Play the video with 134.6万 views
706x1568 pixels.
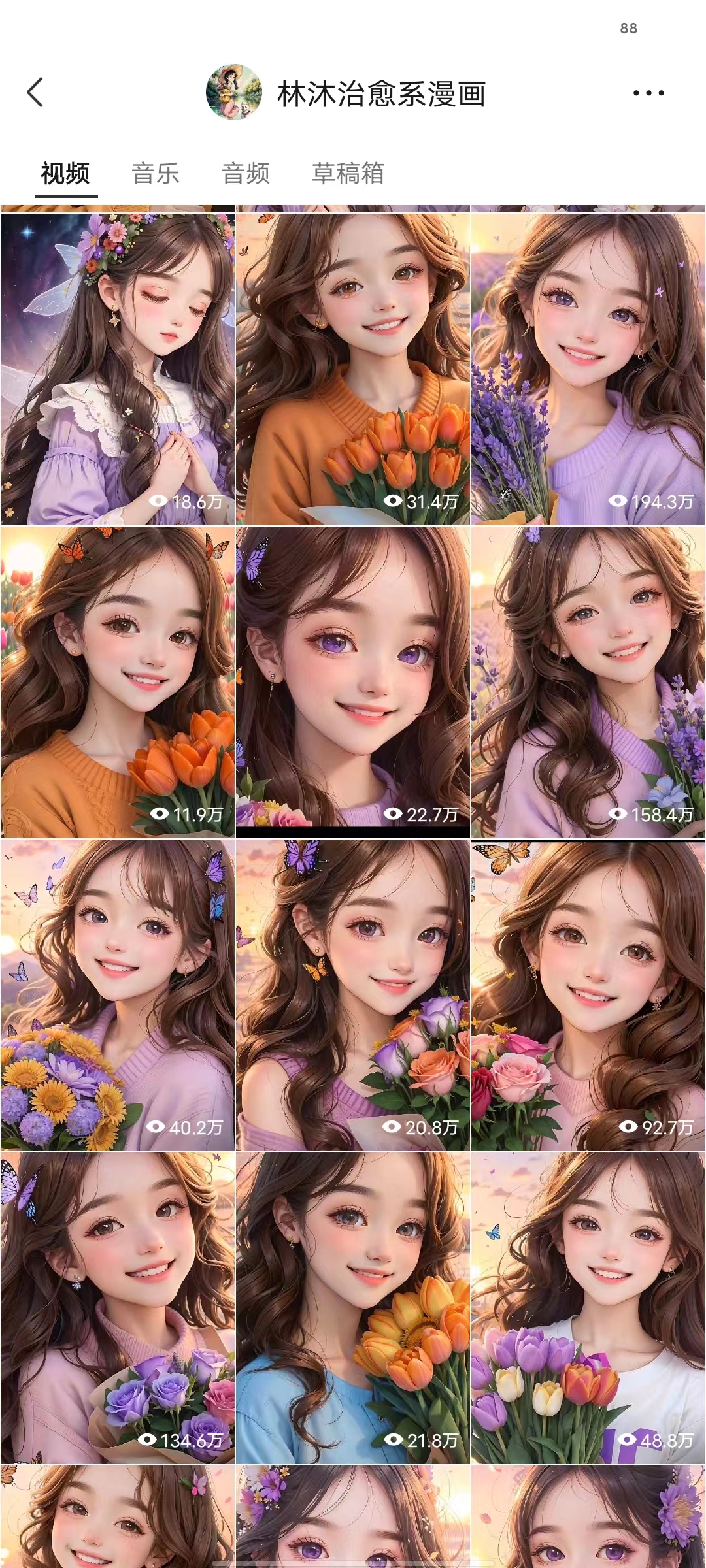point(118,1308)
